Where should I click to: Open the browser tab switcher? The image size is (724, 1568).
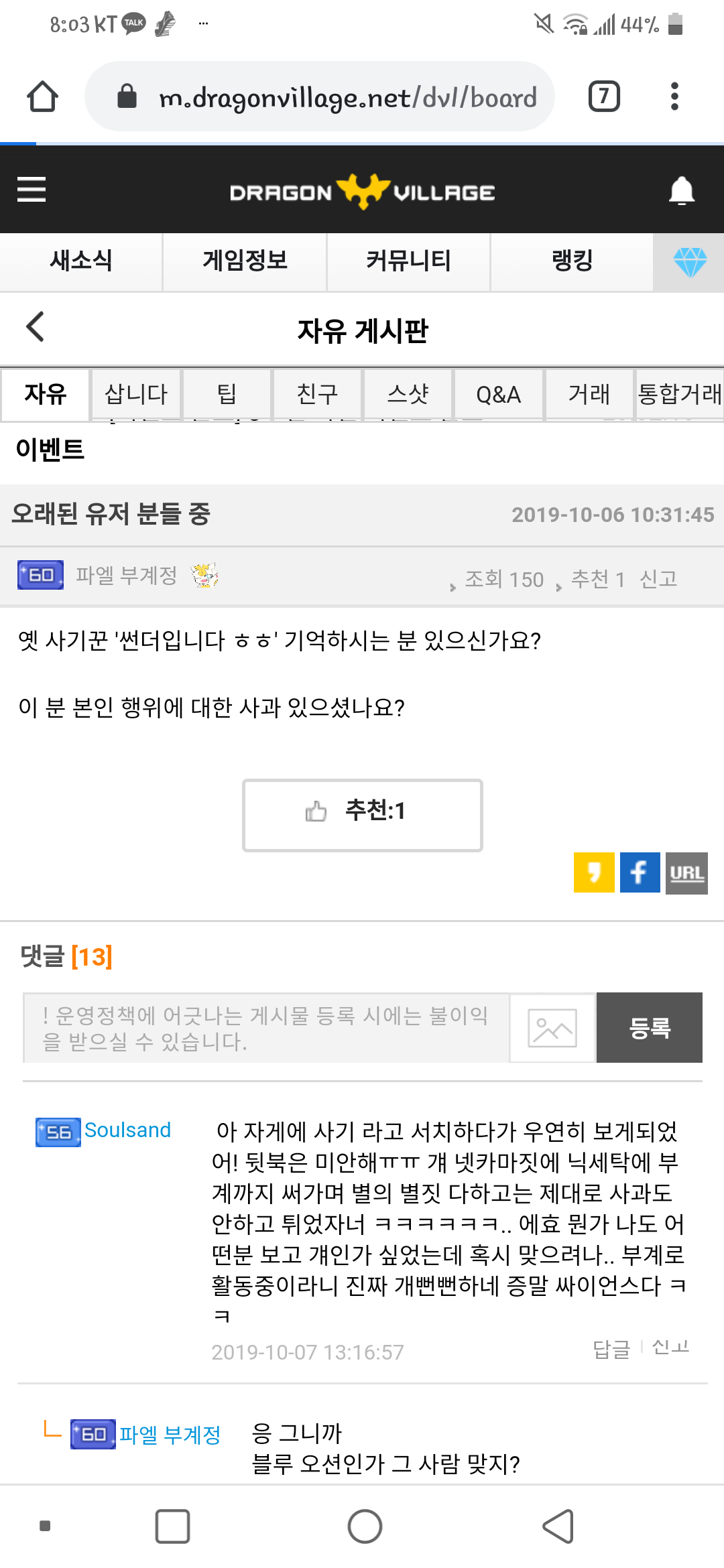[x=603, y=96]
